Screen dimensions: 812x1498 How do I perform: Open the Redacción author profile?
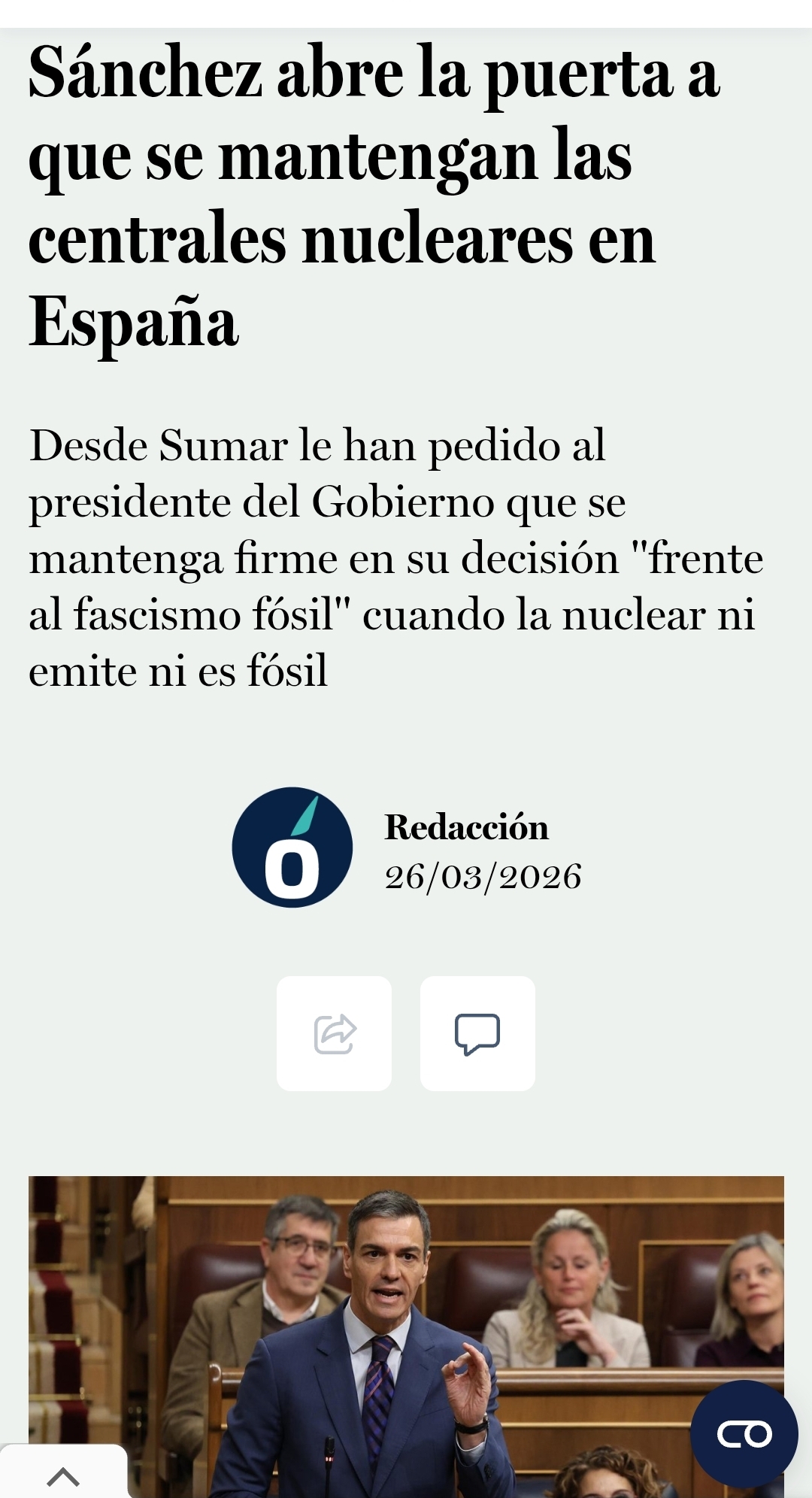click(x=466, y=826)
